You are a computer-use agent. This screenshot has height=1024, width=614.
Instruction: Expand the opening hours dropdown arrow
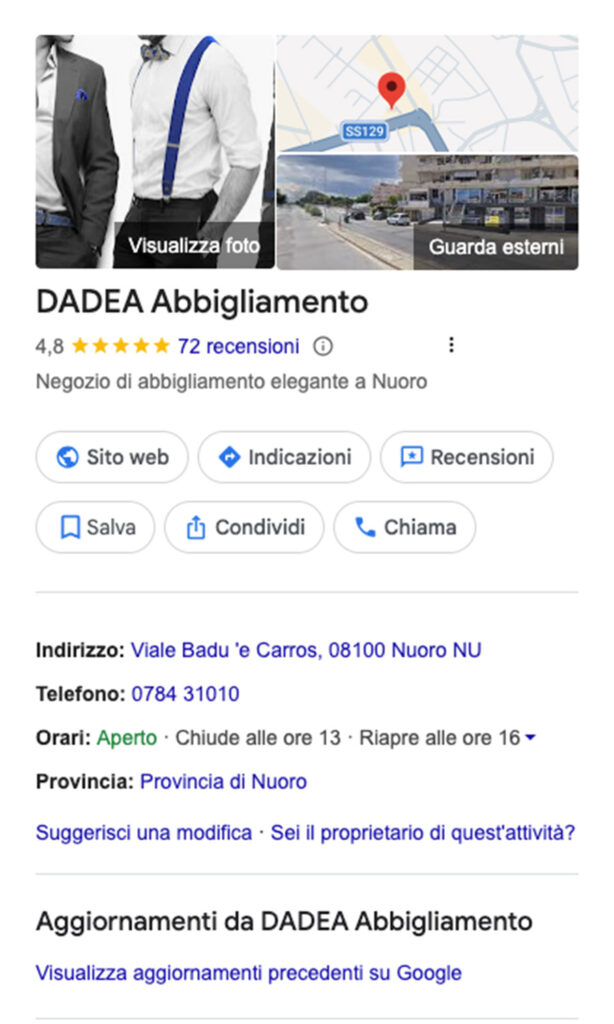point(530,738)
